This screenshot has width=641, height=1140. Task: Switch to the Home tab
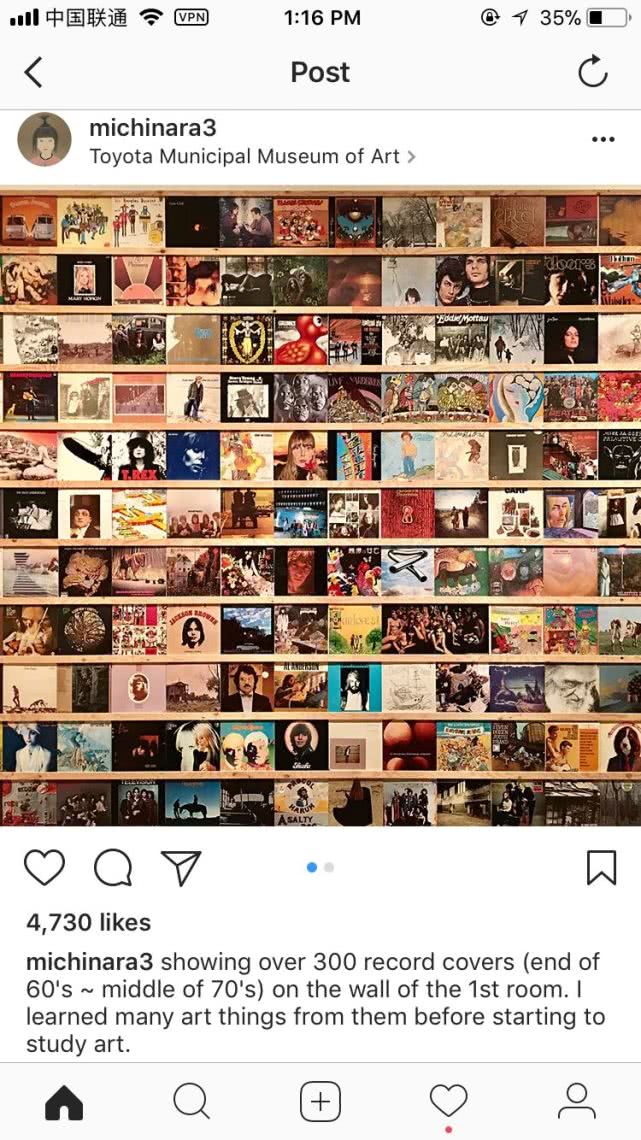[x=64, y=1102]
